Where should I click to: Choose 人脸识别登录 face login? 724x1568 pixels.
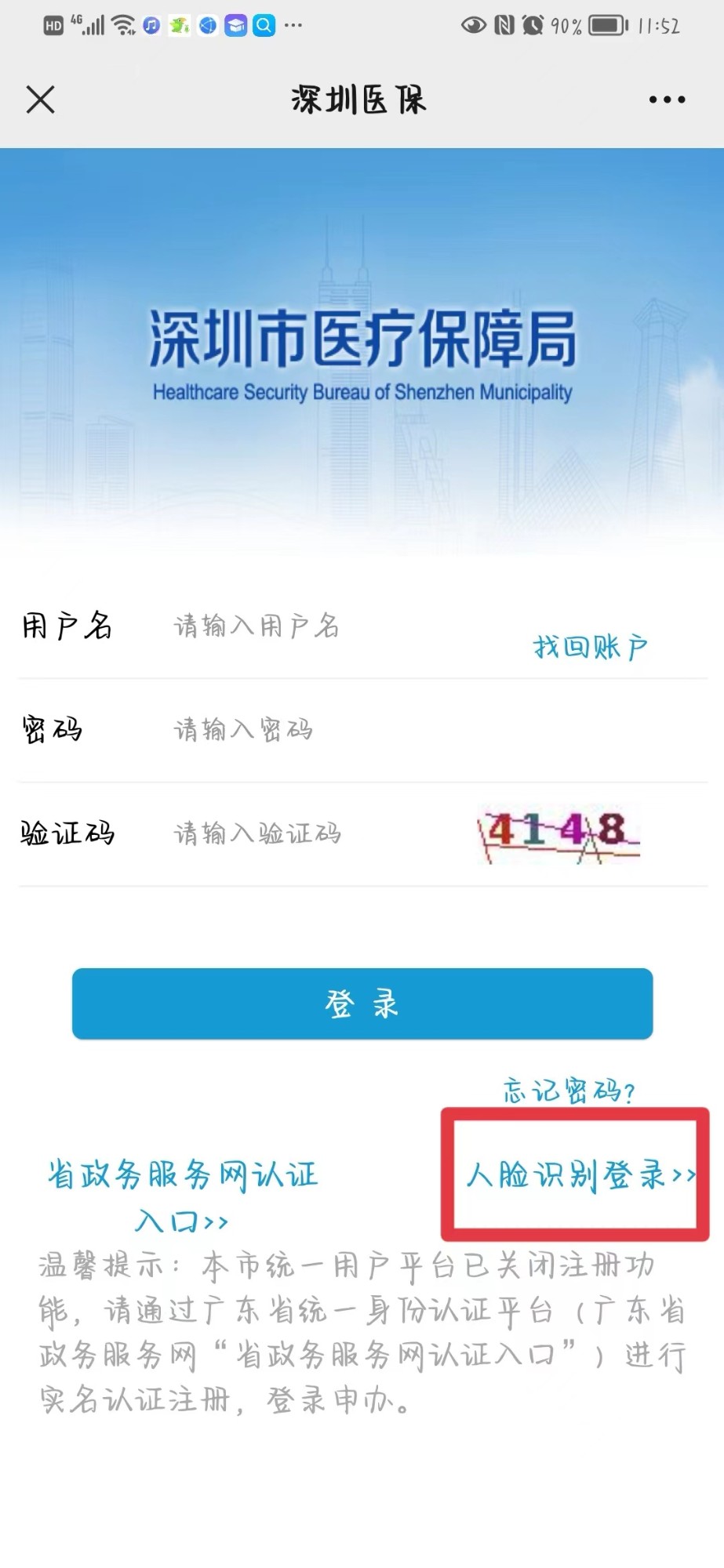coord(580,1174)
